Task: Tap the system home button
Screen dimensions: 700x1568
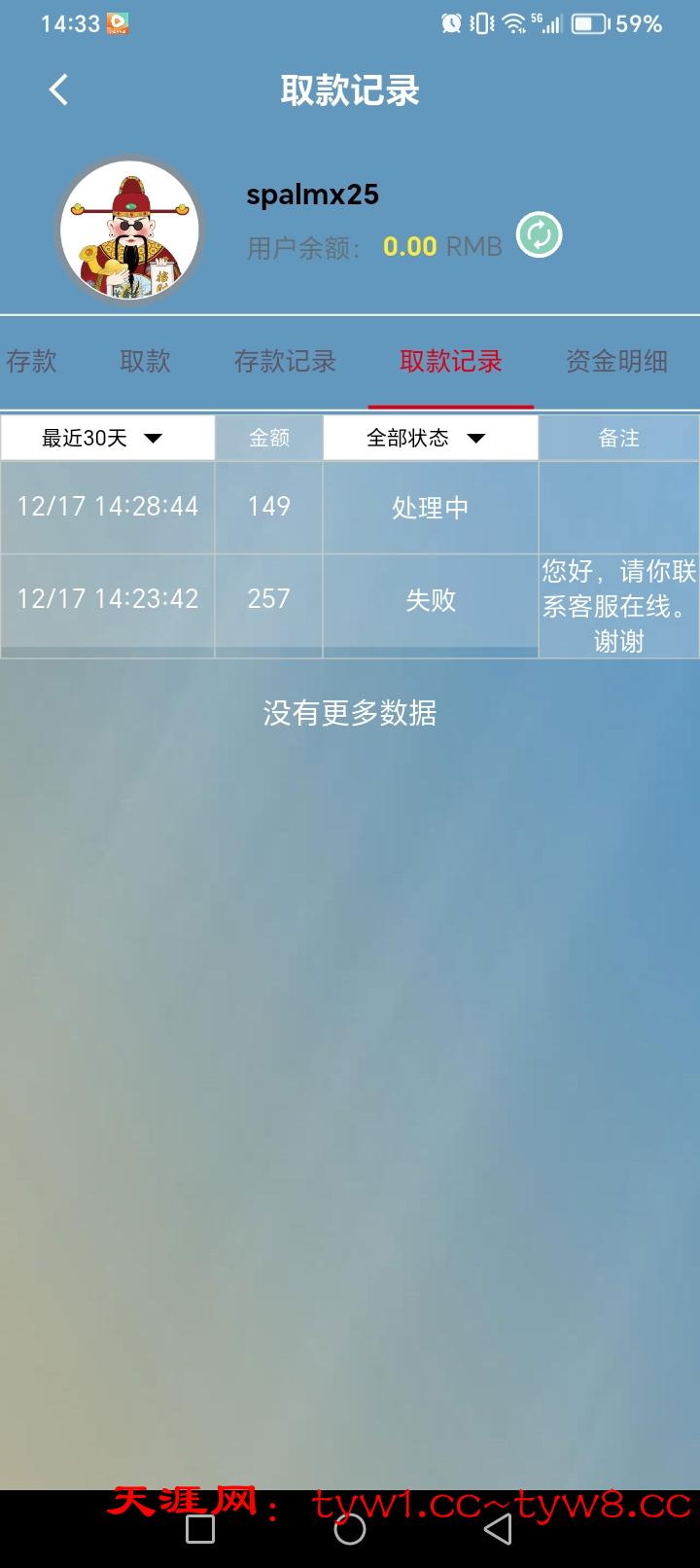Action: [350, 1529]
